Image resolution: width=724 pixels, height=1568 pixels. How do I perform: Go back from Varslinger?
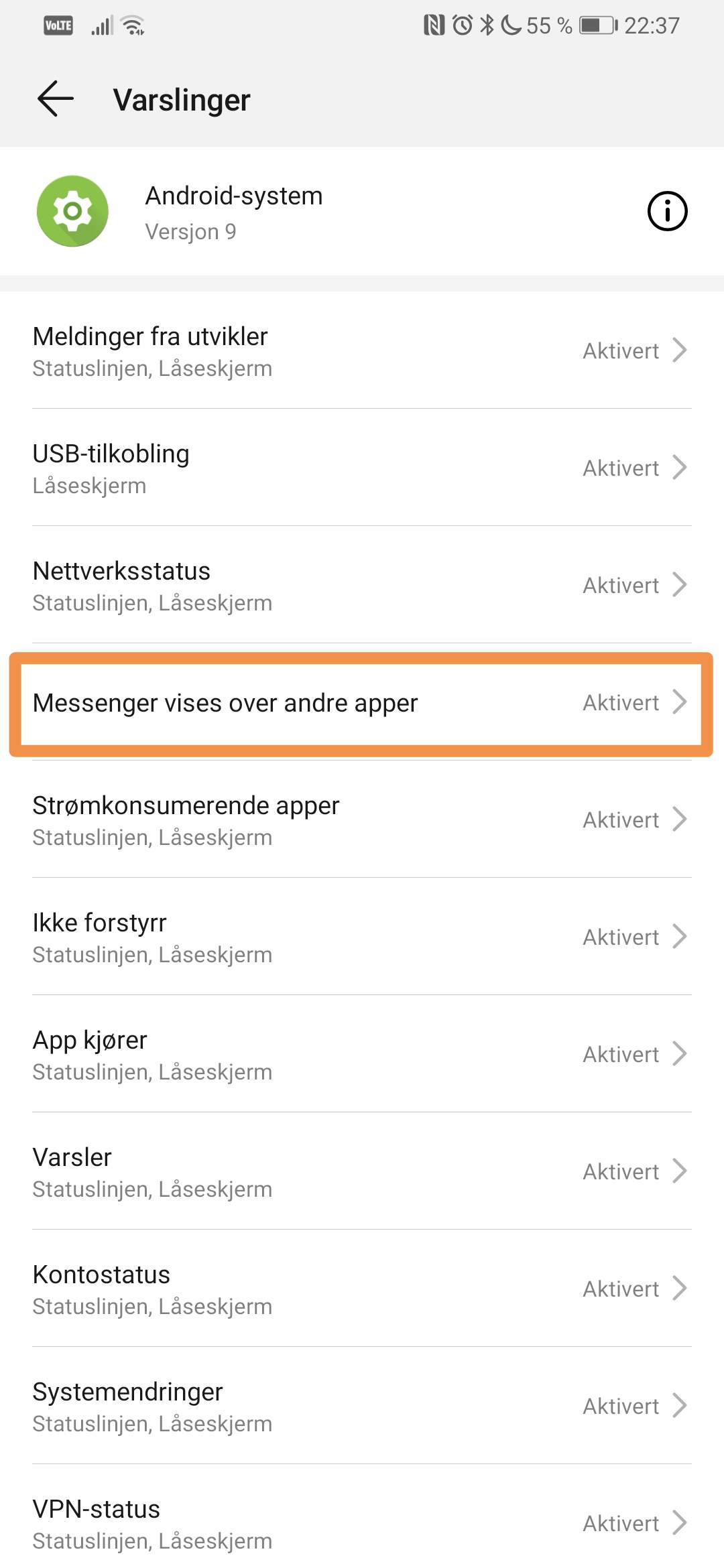point(56,99)
